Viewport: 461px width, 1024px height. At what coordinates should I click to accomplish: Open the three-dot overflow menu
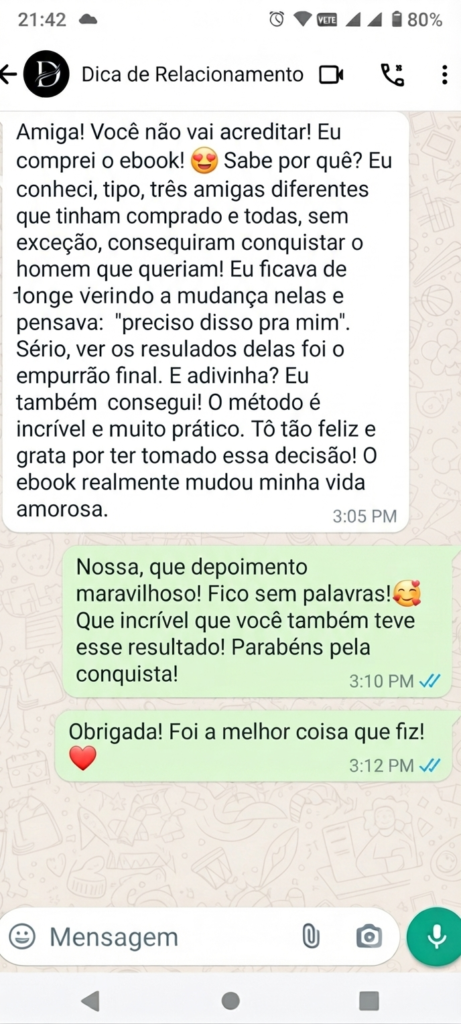[x=444, y=75]
